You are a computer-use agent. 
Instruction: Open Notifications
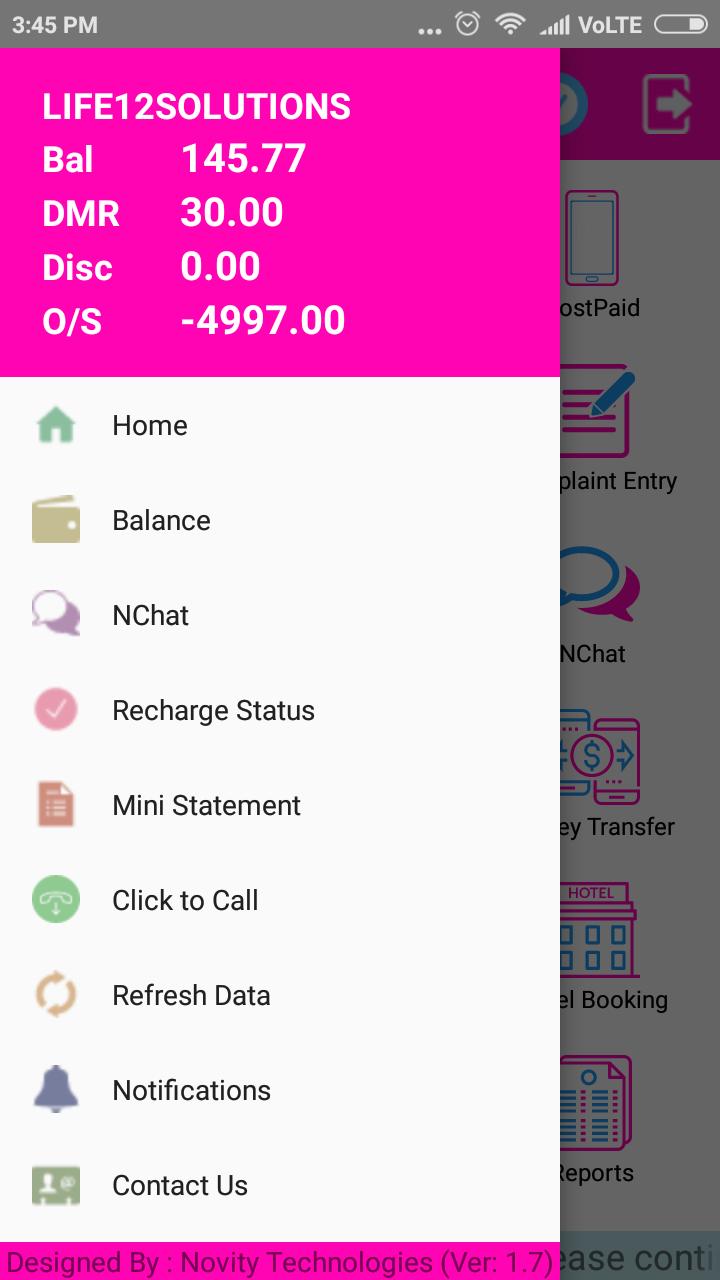pyautogui.click(x=191, y=1091)
